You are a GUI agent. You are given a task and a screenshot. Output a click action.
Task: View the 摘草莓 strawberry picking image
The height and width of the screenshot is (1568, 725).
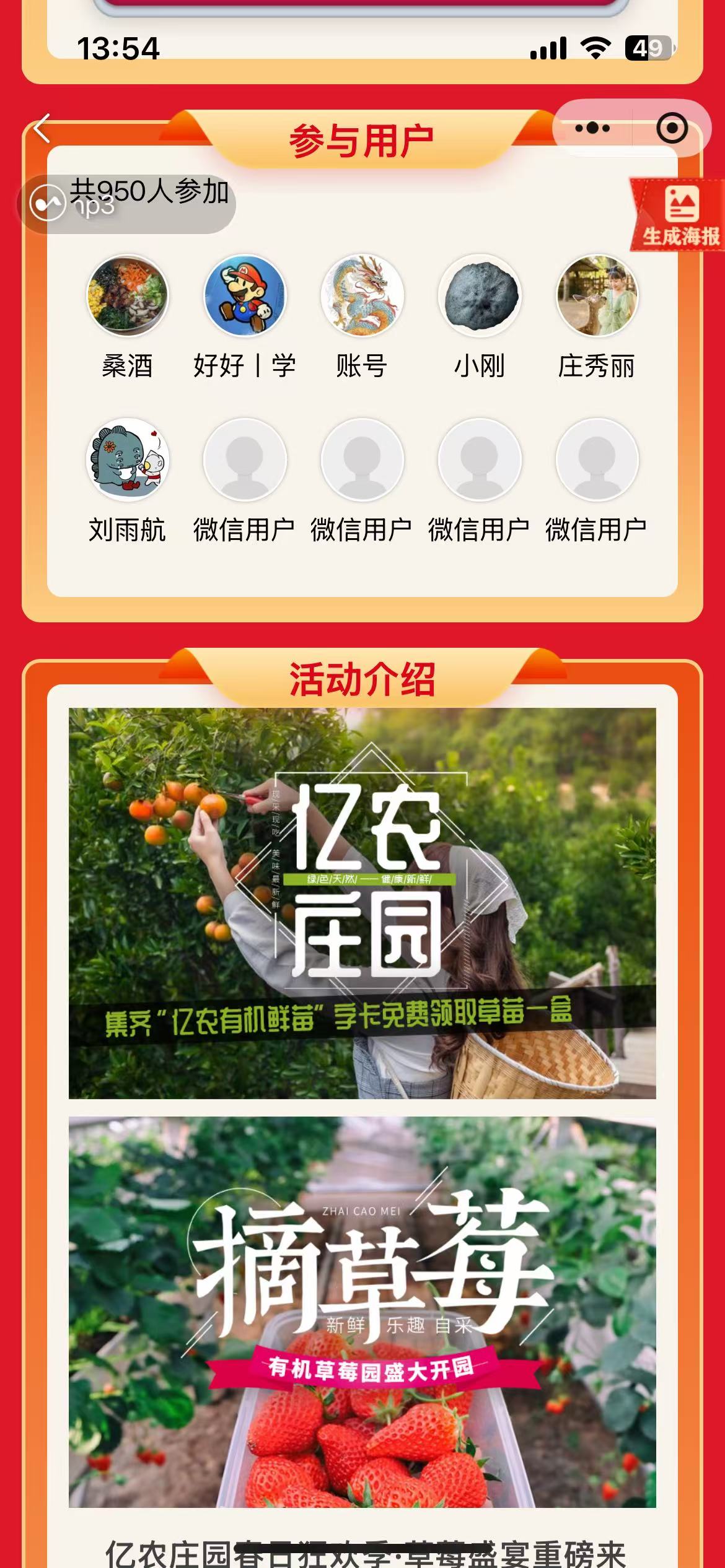coord(362,1312)
